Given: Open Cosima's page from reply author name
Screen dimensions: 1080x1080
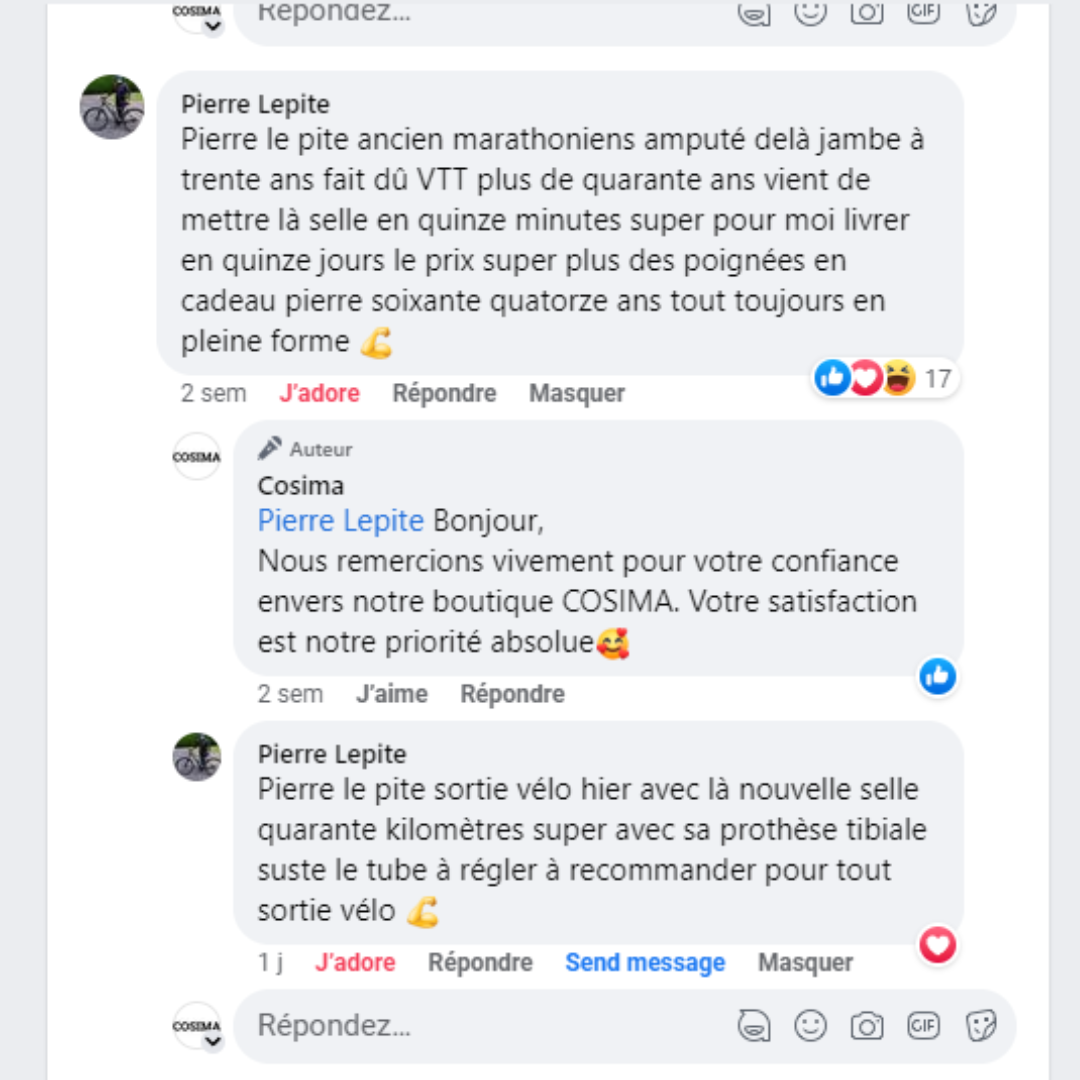Looking at the screenshot, I should pos(300,486).
